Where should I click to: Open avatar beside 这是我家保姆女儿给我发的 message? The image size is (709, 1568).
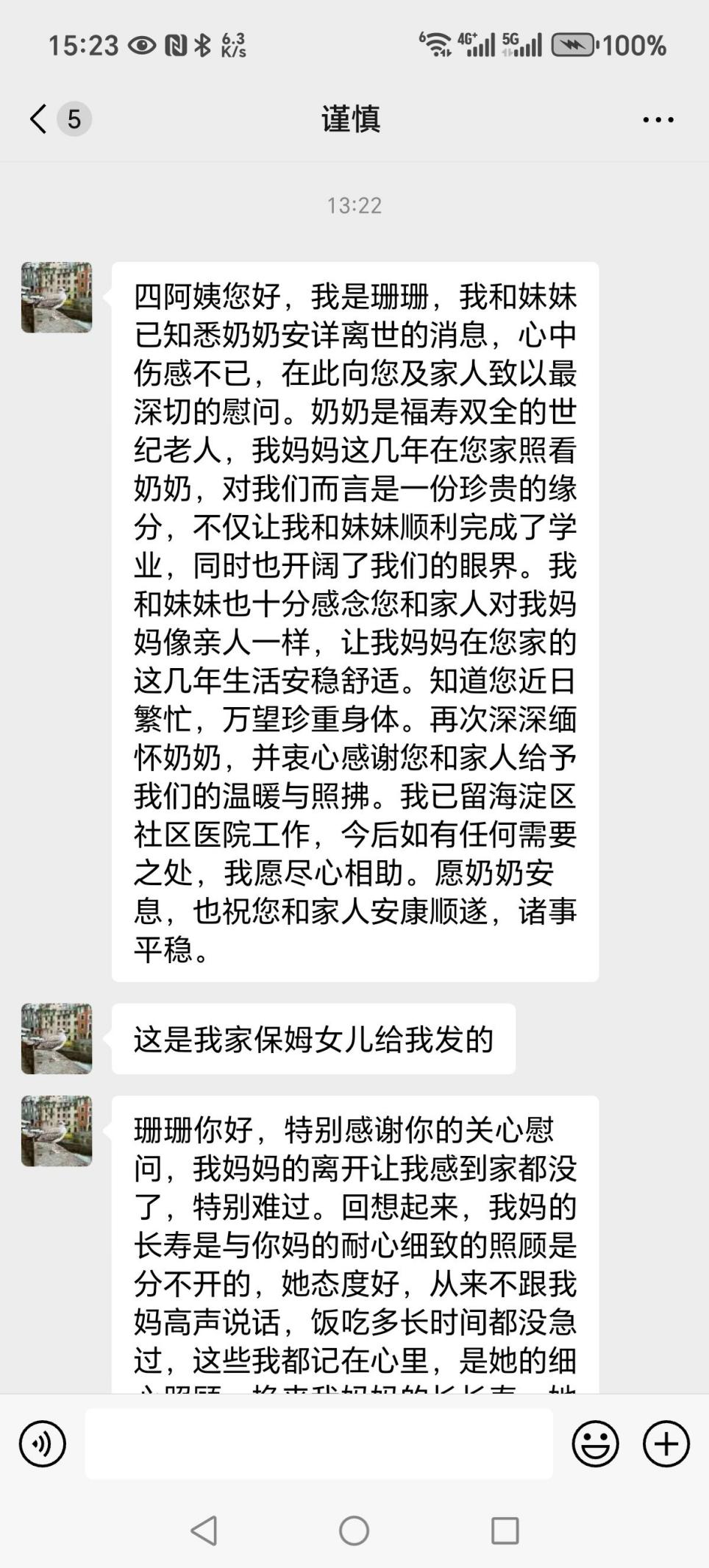(x=57, y=1038)
